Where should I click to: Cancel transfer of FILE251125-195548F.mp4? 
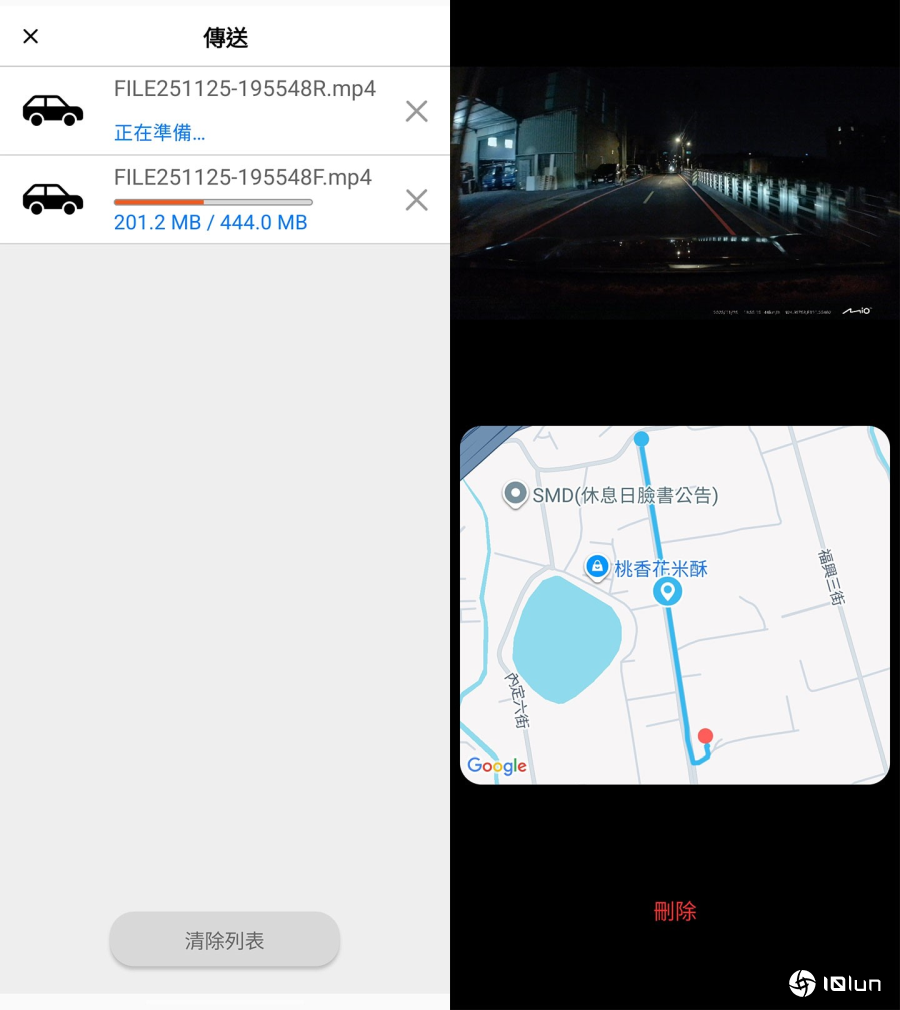416,200
